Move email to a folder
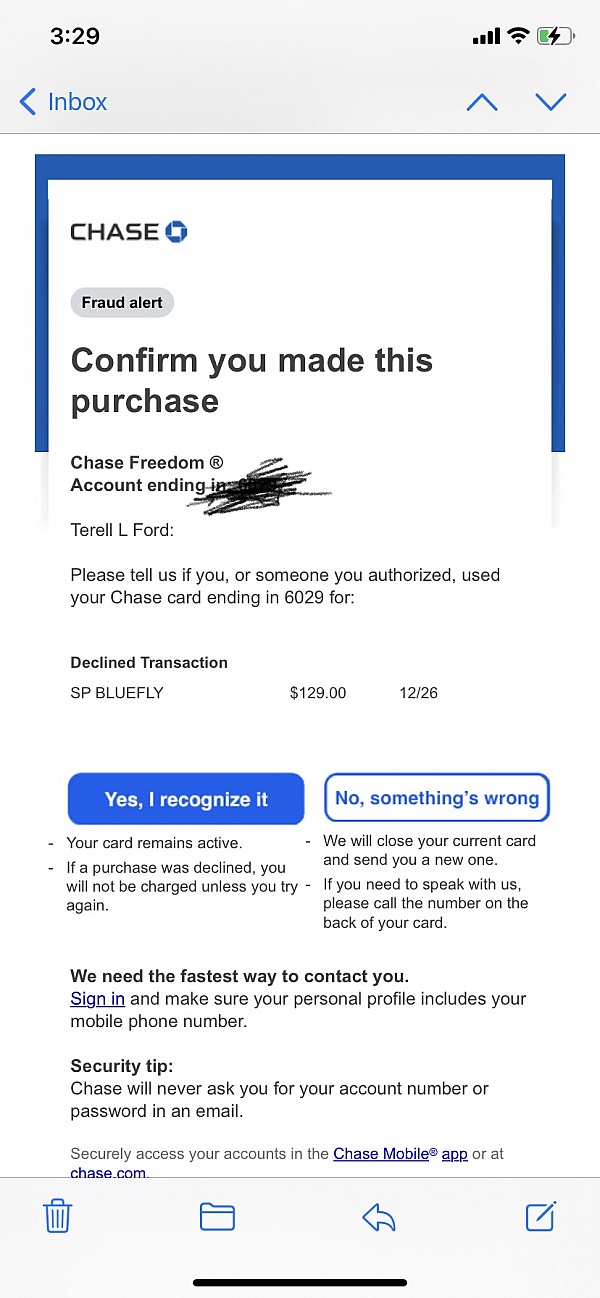Screen dimensions: 600x1298 217,1216
